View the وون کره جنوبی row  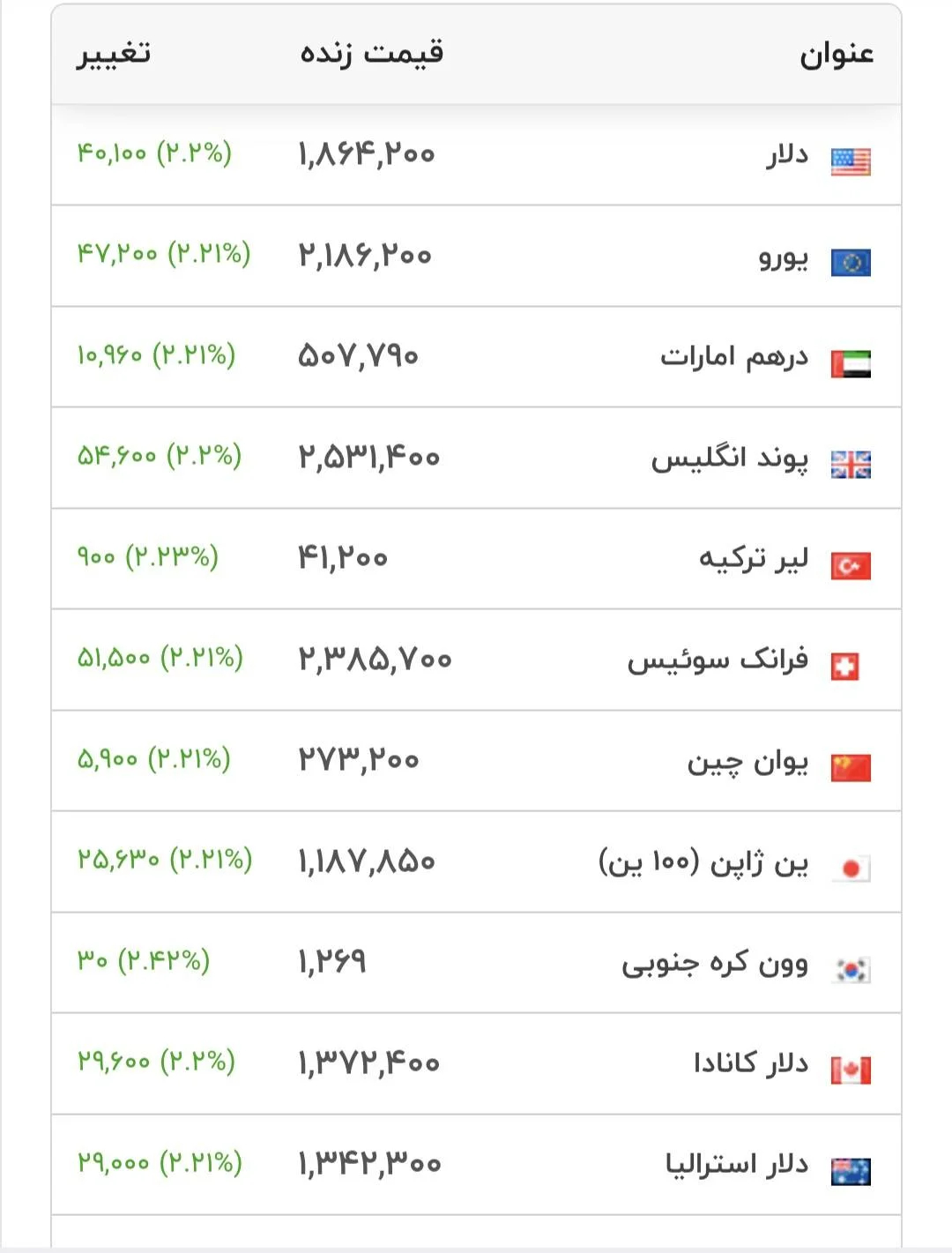(476, 963)
